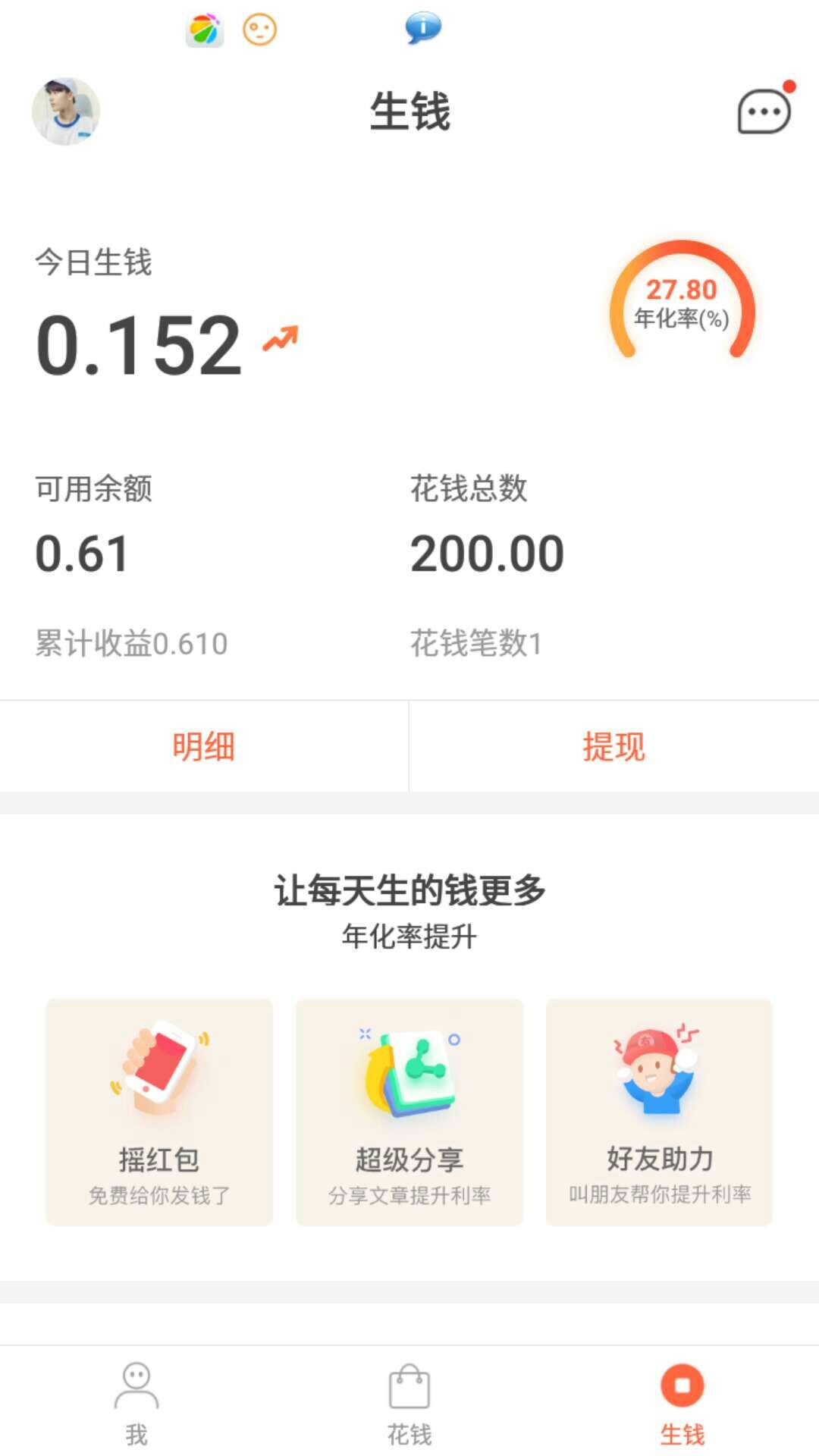Open the profile avatar

66,111
